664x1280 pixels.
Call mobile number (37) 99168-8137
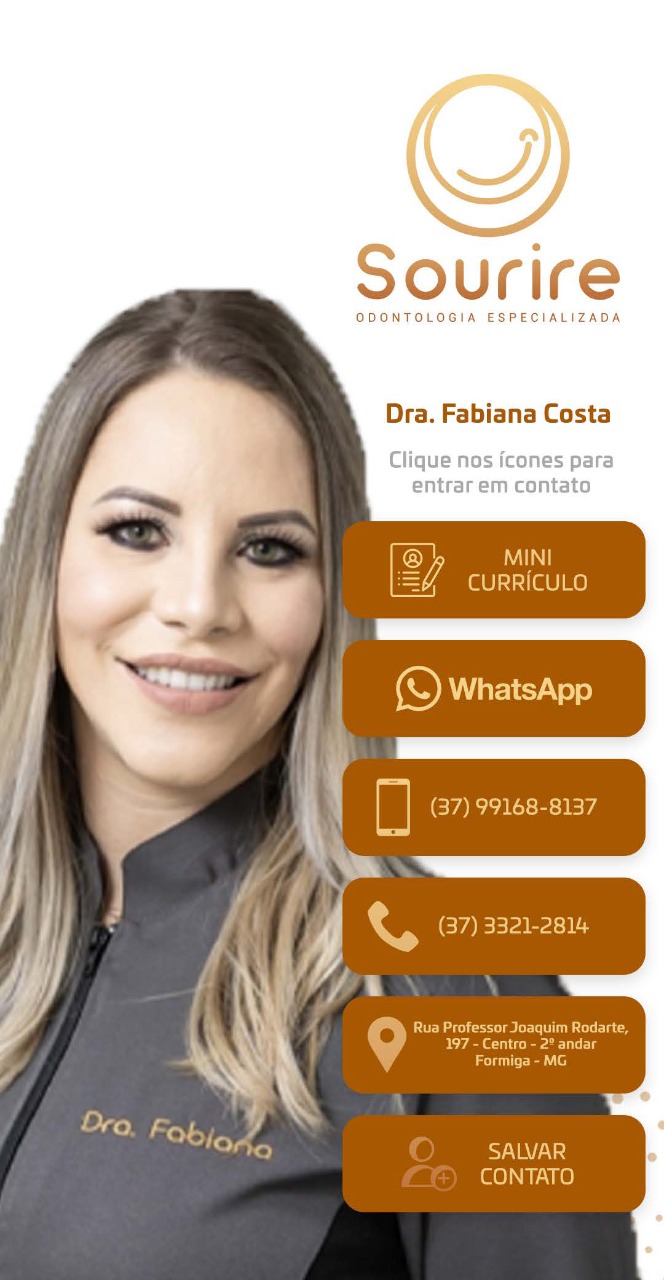point(494,807)
